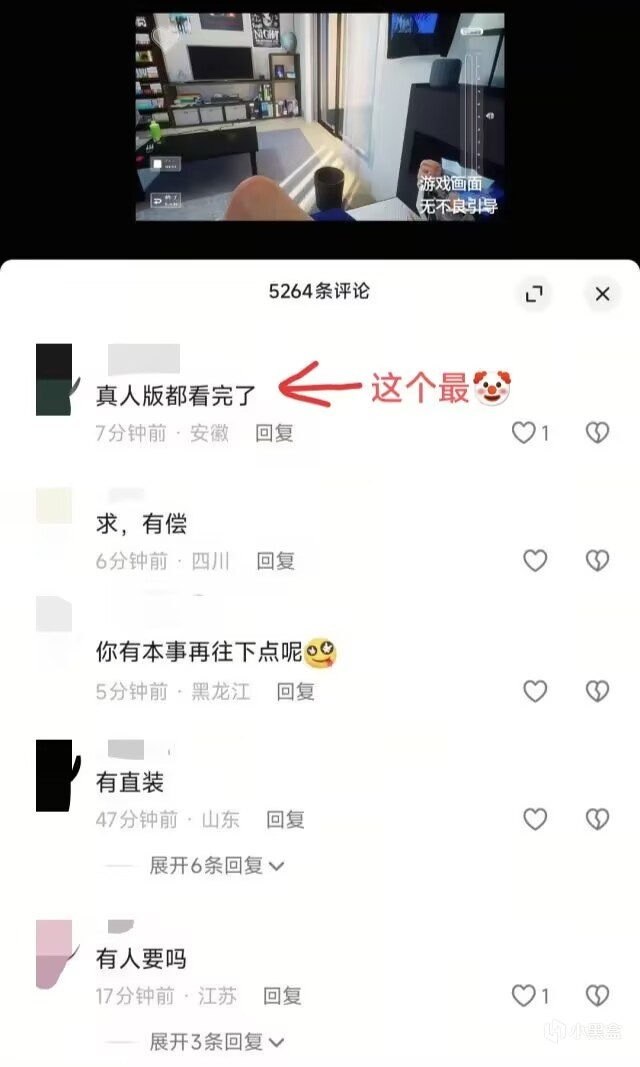Reply to the comment 求,有偿
Viewport: 640px width, 1067px height.
point(275,561)
